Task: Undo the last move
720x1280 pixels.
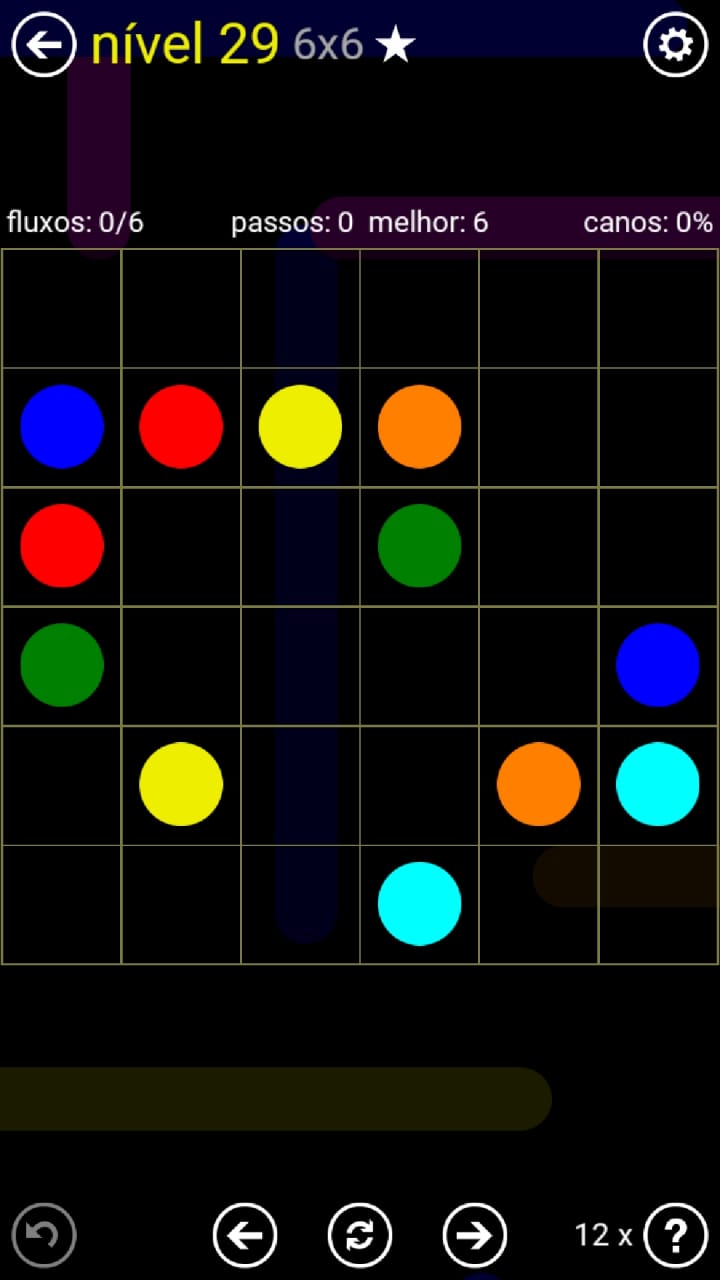Action: point(44,1235)
